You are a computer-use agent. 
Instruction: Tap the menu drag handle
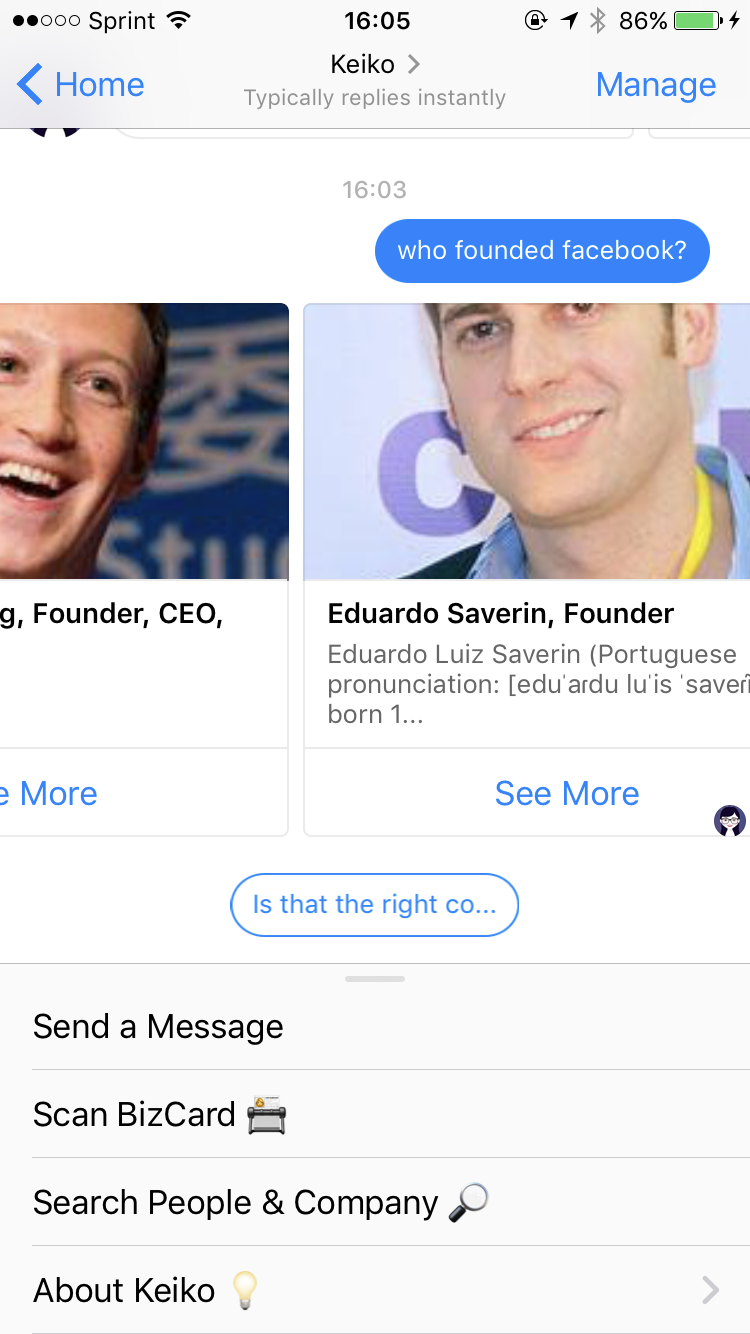pyautogui.click(x=375, y=979)
